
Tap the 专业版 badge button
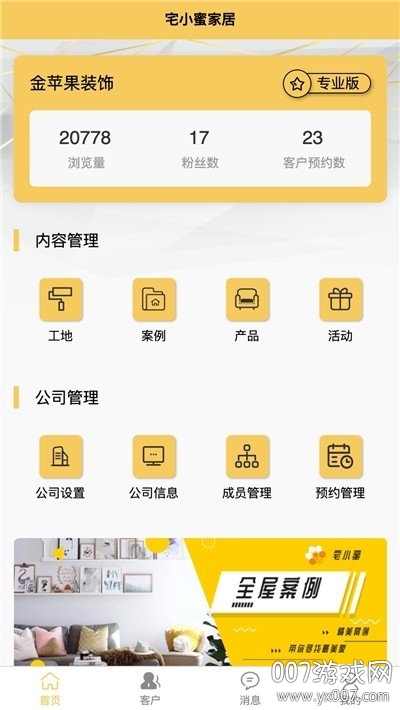click(x=327, y=83)
